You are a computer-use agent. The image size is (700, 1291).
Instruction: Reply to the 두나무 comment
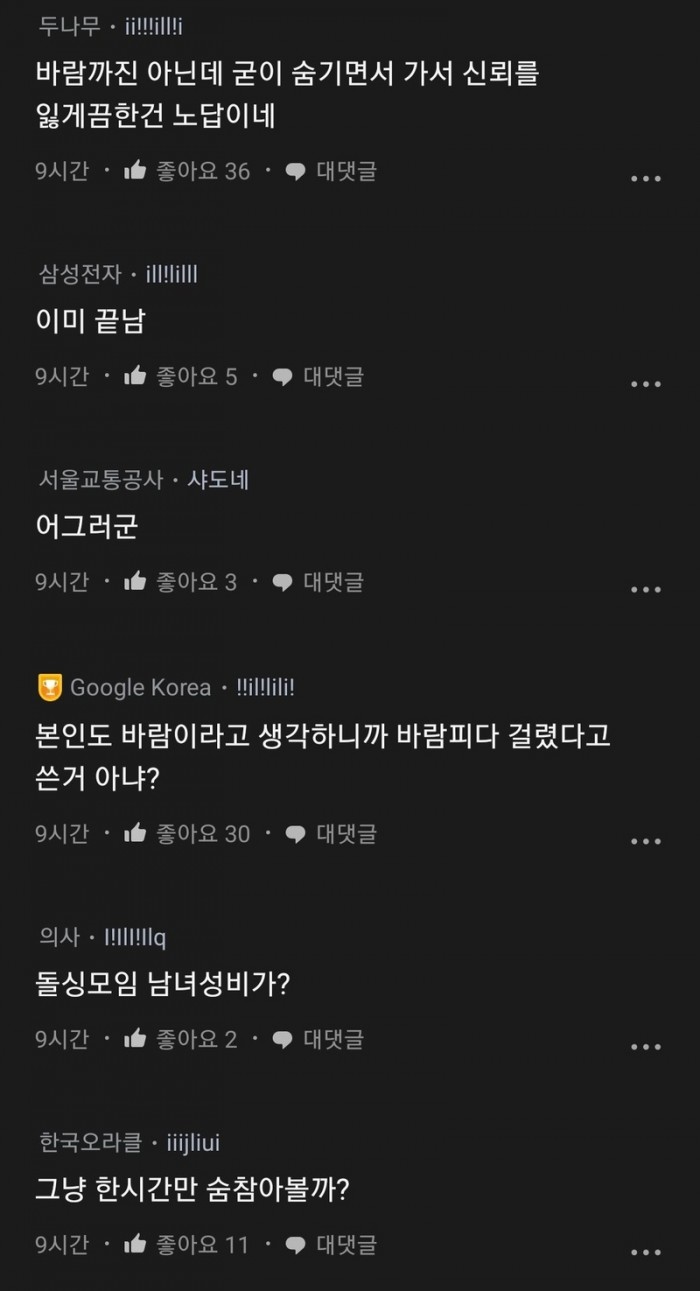331,171
